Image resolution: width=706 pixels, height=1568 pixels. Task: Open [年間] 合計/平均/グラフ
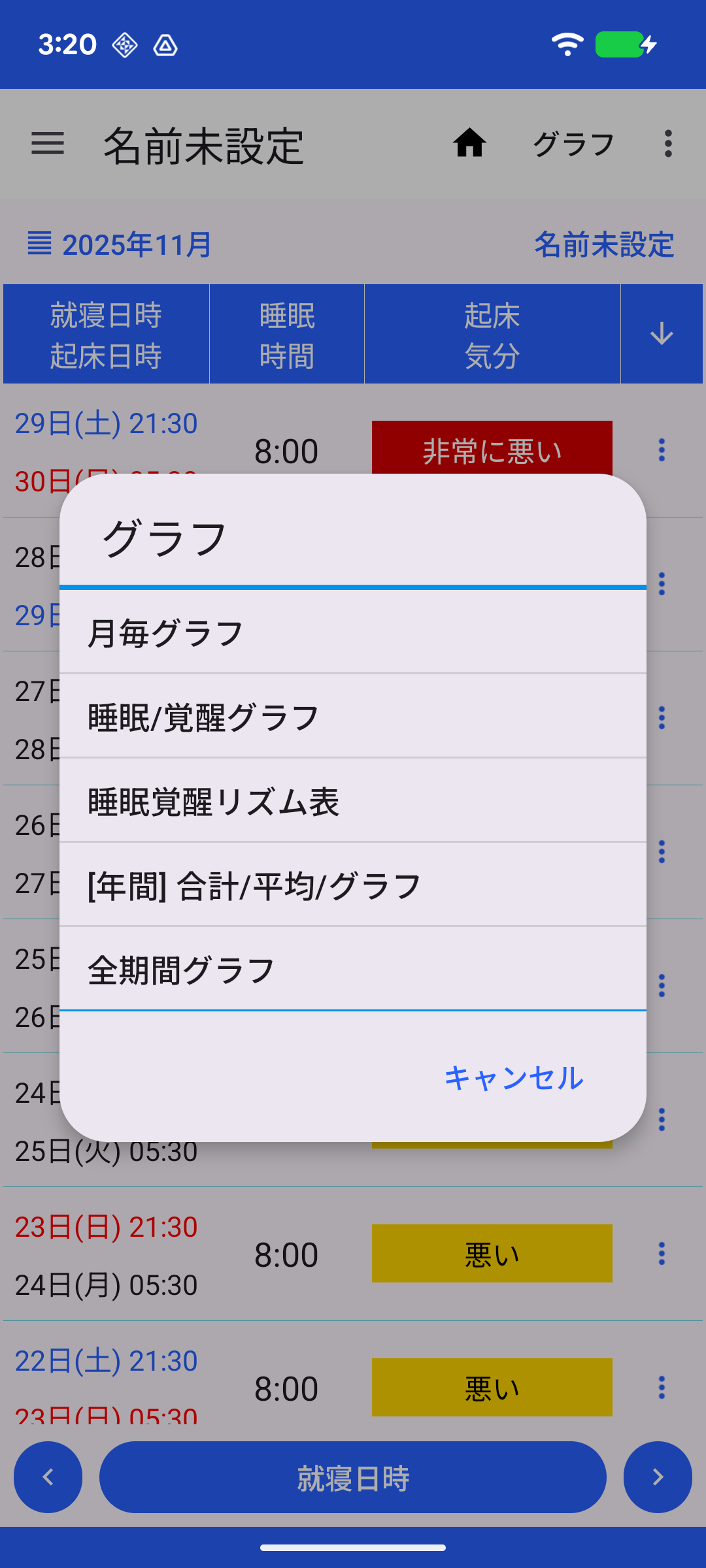(x=353, y=885)
